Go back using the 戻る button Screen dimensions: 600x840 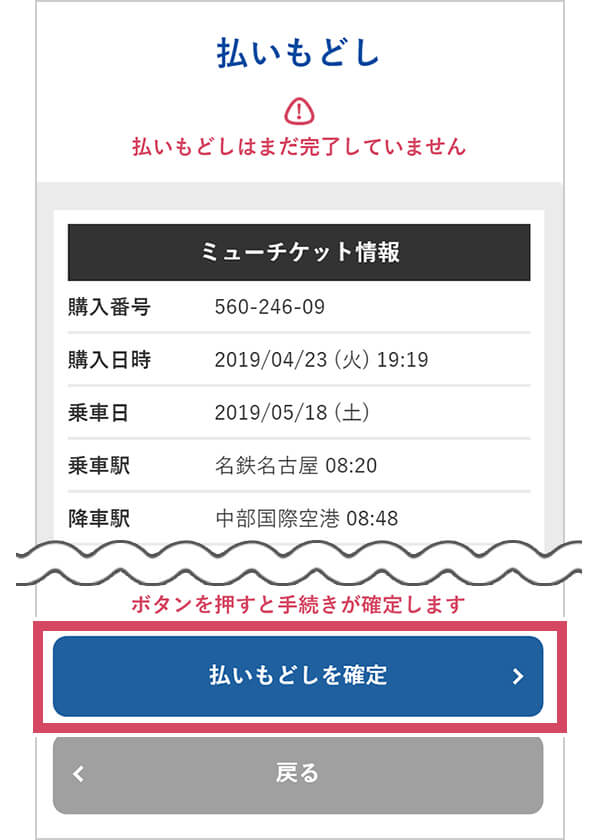tap(298, 773)
